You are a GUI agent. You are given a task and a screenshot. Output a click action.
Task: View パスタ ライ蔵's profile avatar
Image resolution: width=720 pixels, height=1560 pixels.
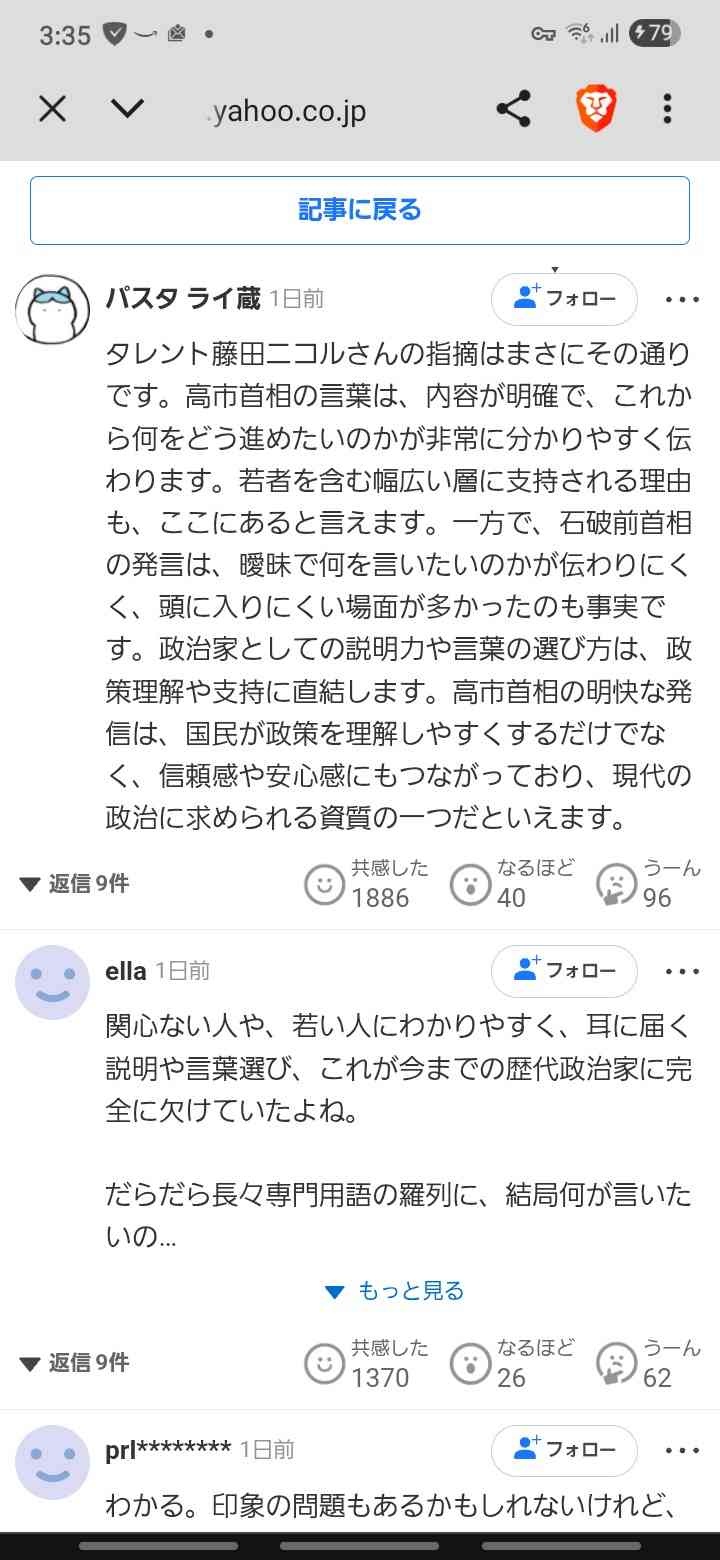(x=52, y=308)
